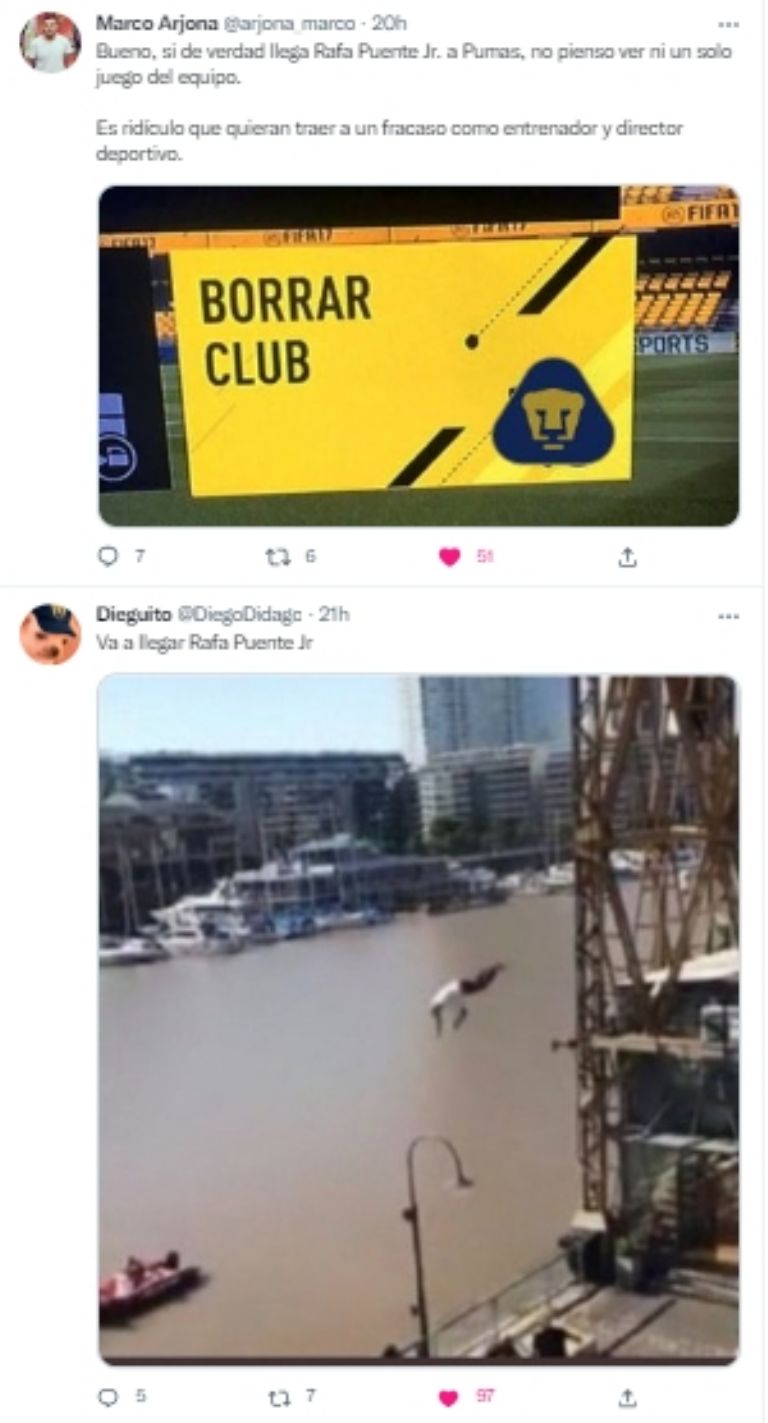Screen dimensions: 768x1423
Task: Open Marco Arjona's profile picture
Action: pyautogui.click(x=50, y=42)
